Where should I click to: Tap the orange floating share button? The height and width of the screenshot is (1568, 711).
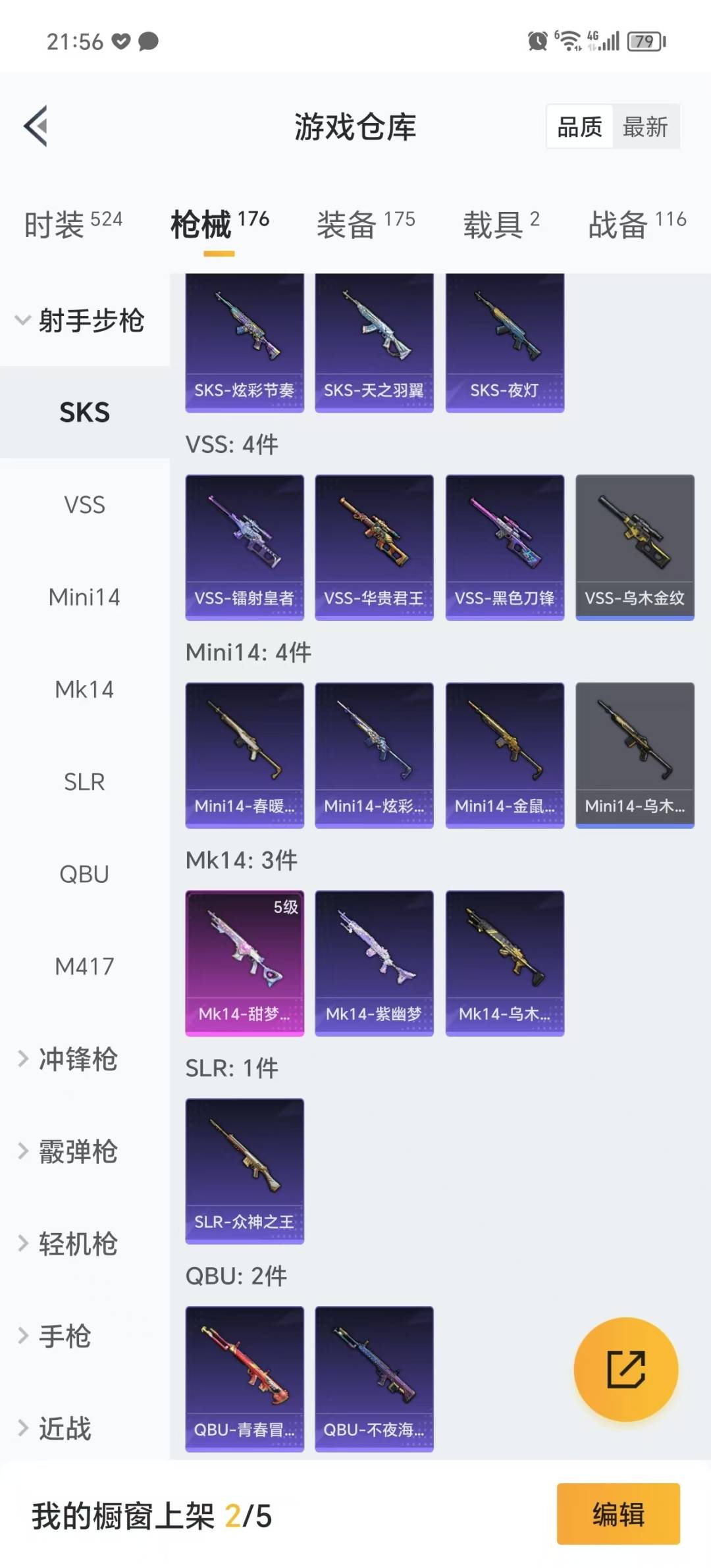(x=625, y=1369)
